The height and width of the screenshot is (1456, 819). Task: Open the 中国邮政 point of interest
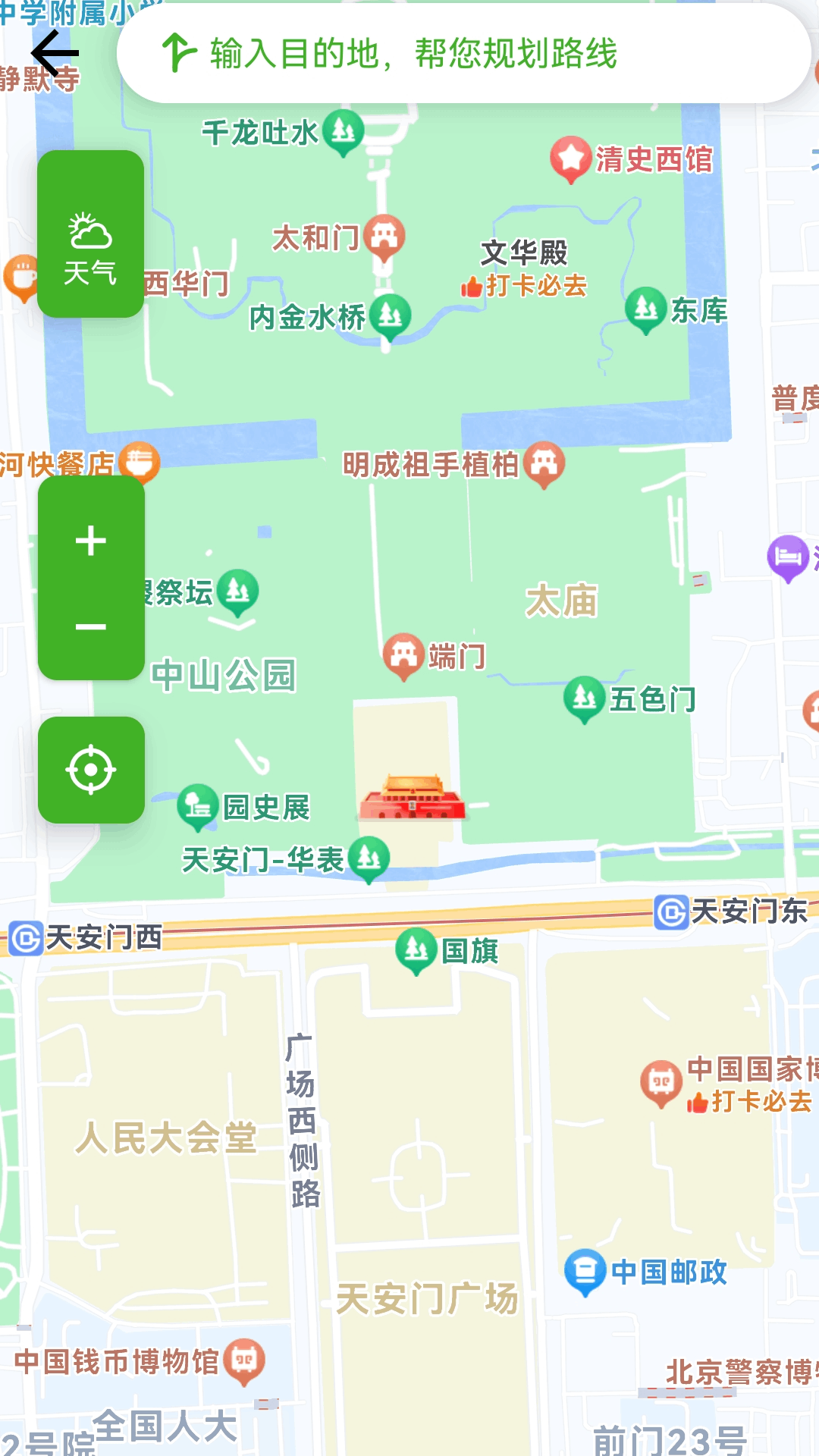585,1271
